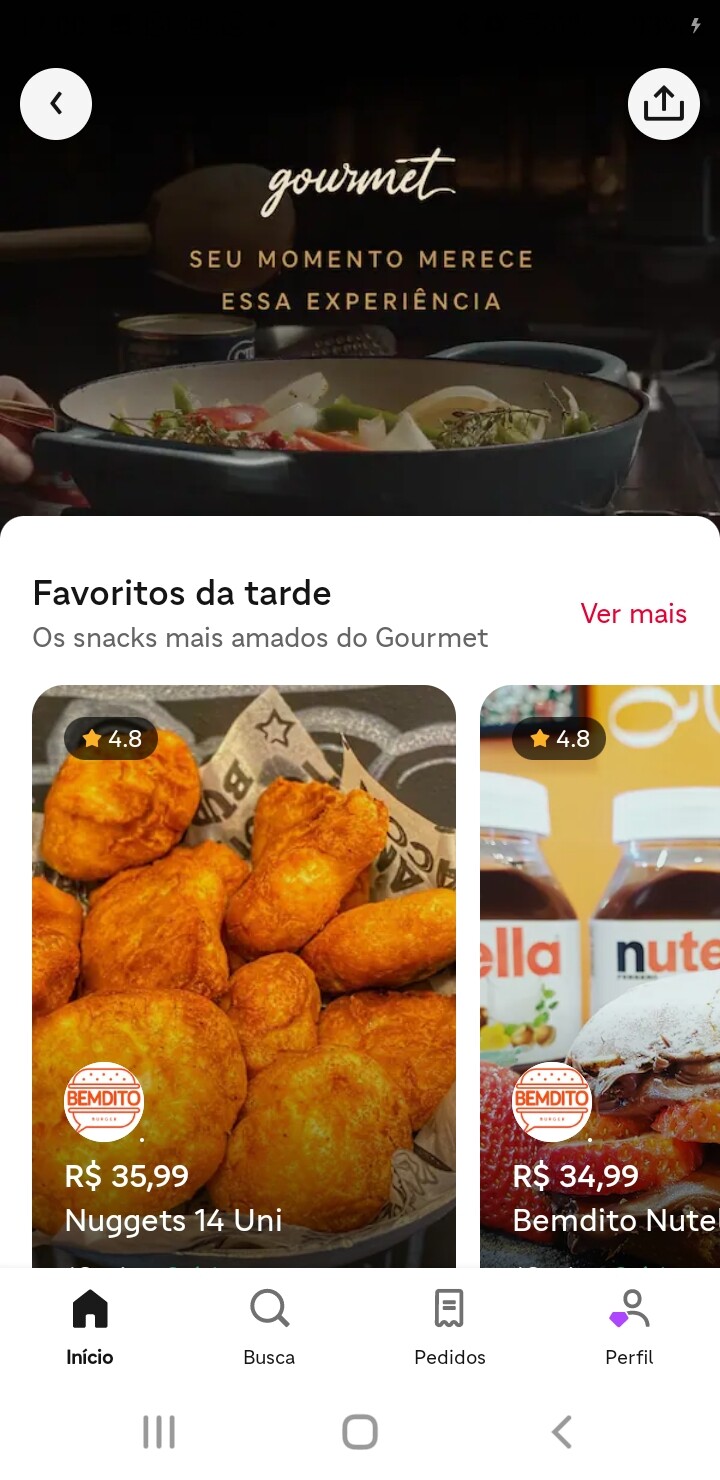Go back using the top arrow button
The width and height of the screenshot is (720, 1480).
pos(56,104)
